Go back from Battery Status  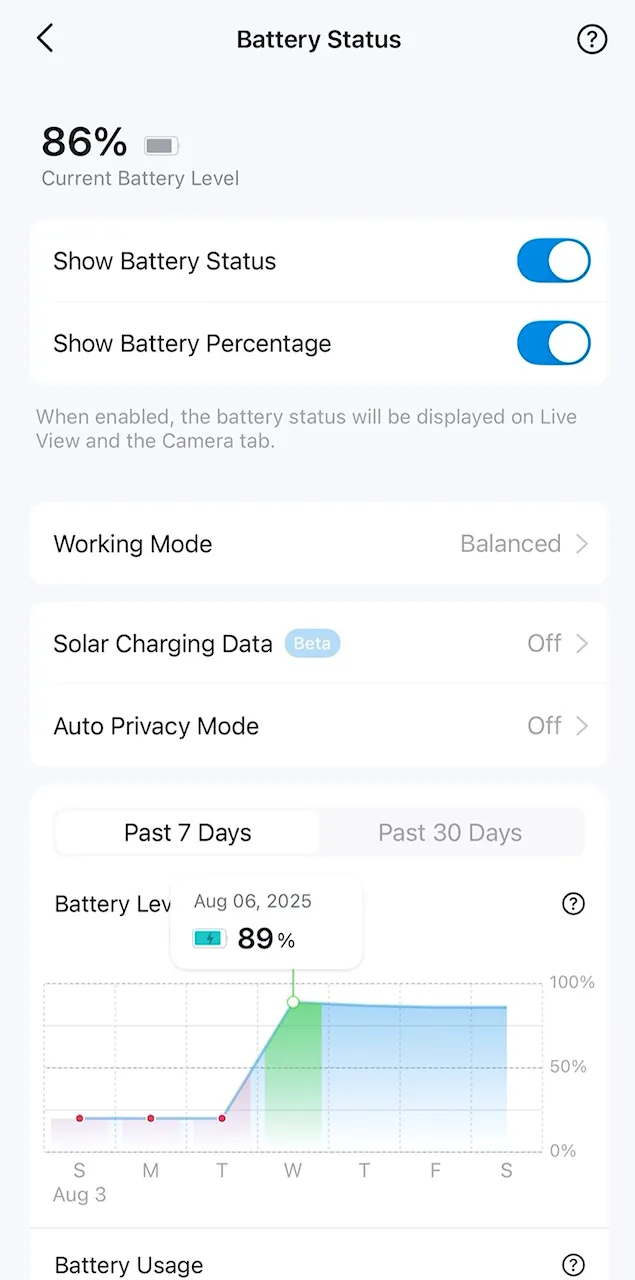[x=45, y=39]
